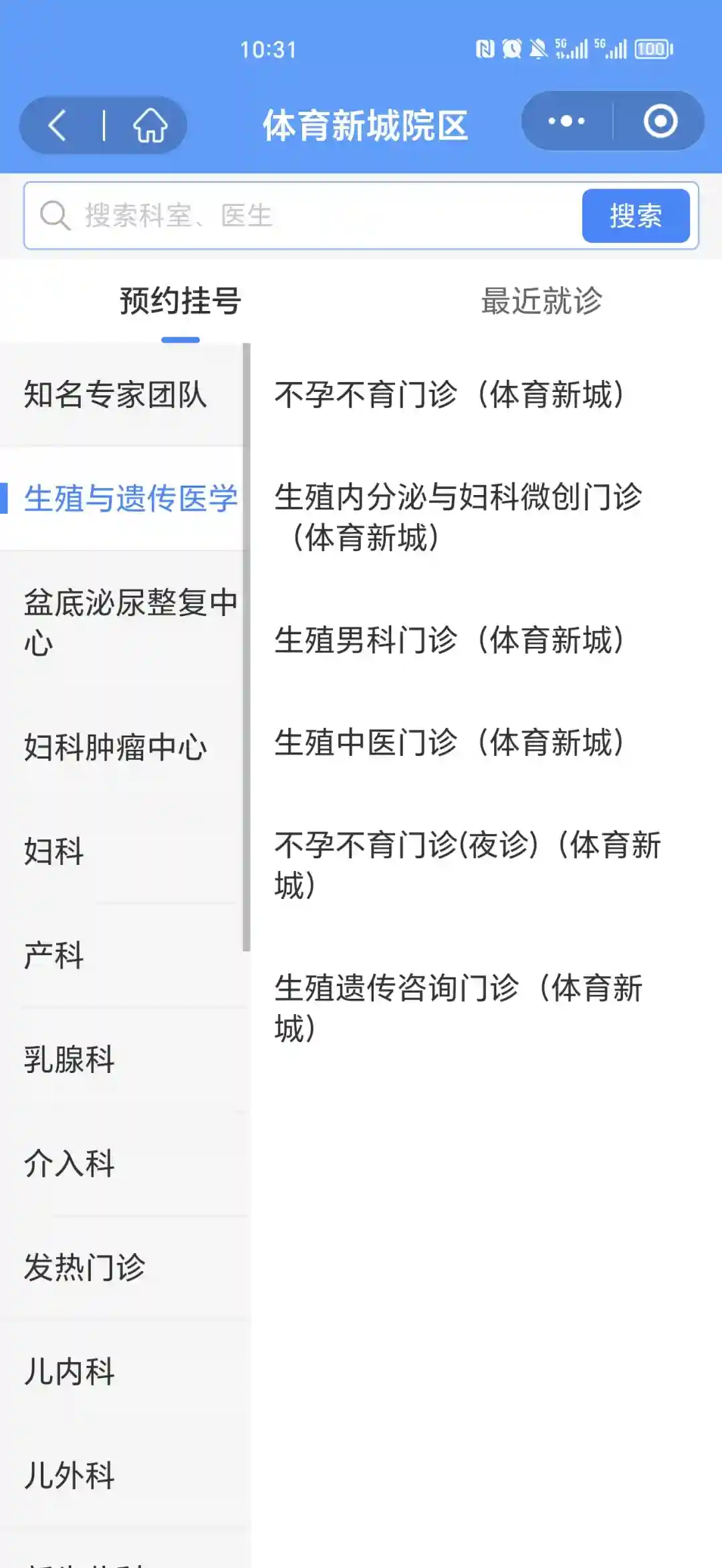Viewport: 722px width, 1568px height.
Task: Tap the home icon in header
Action: [150, 125]
